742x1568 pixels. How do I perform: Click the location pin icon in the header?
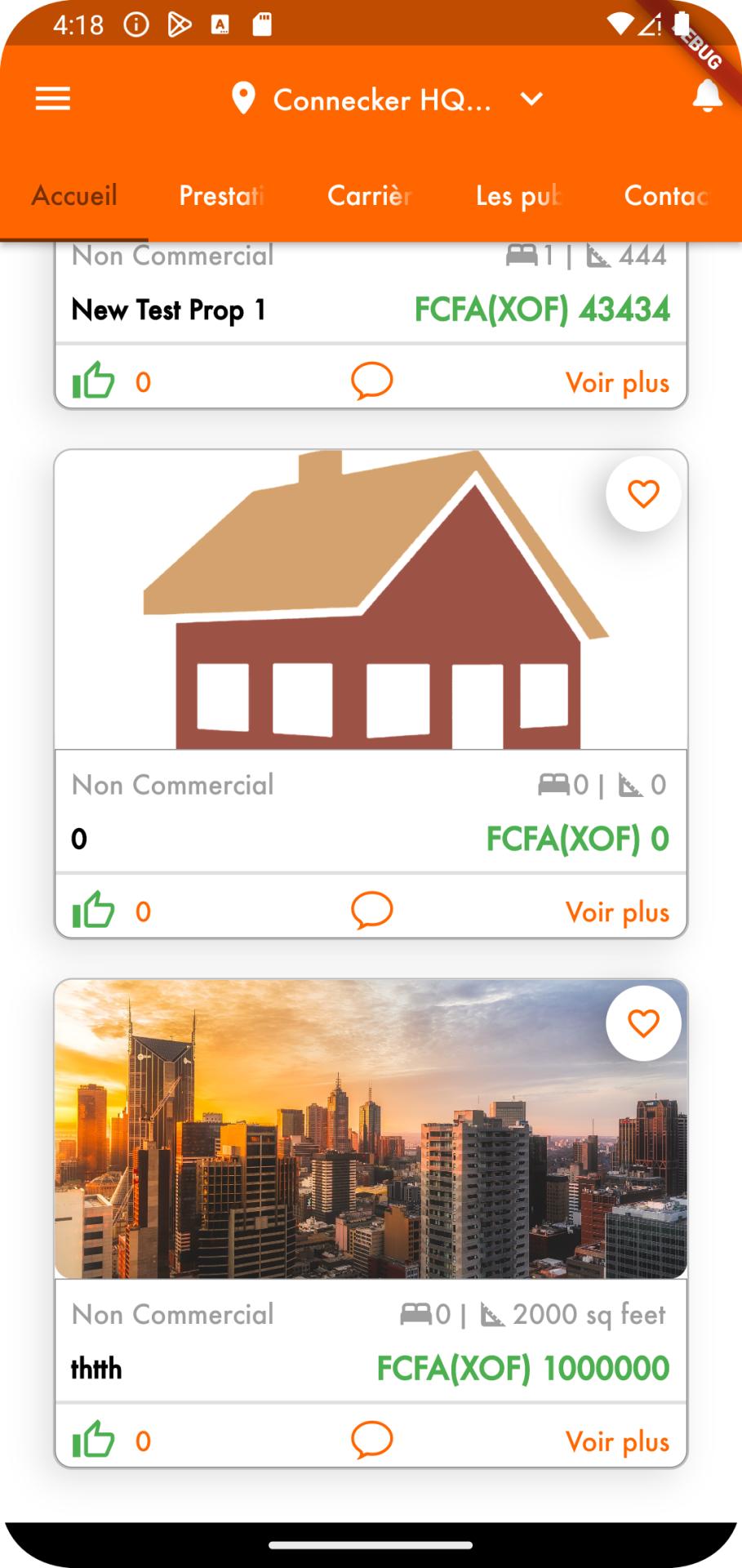pos(242,98)
